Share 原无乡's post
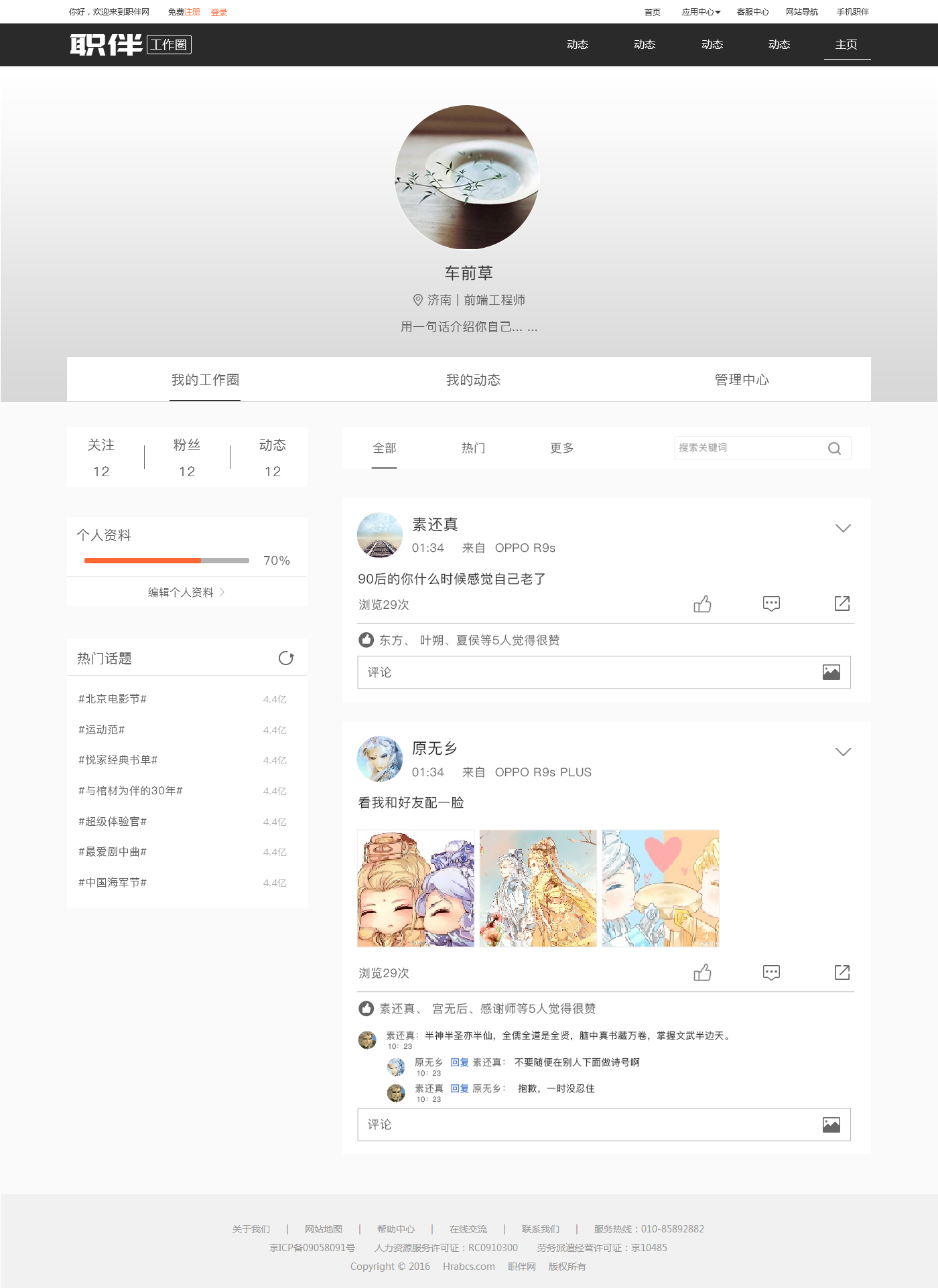The width and height of the screenshot is (938, 1288). 842,973
